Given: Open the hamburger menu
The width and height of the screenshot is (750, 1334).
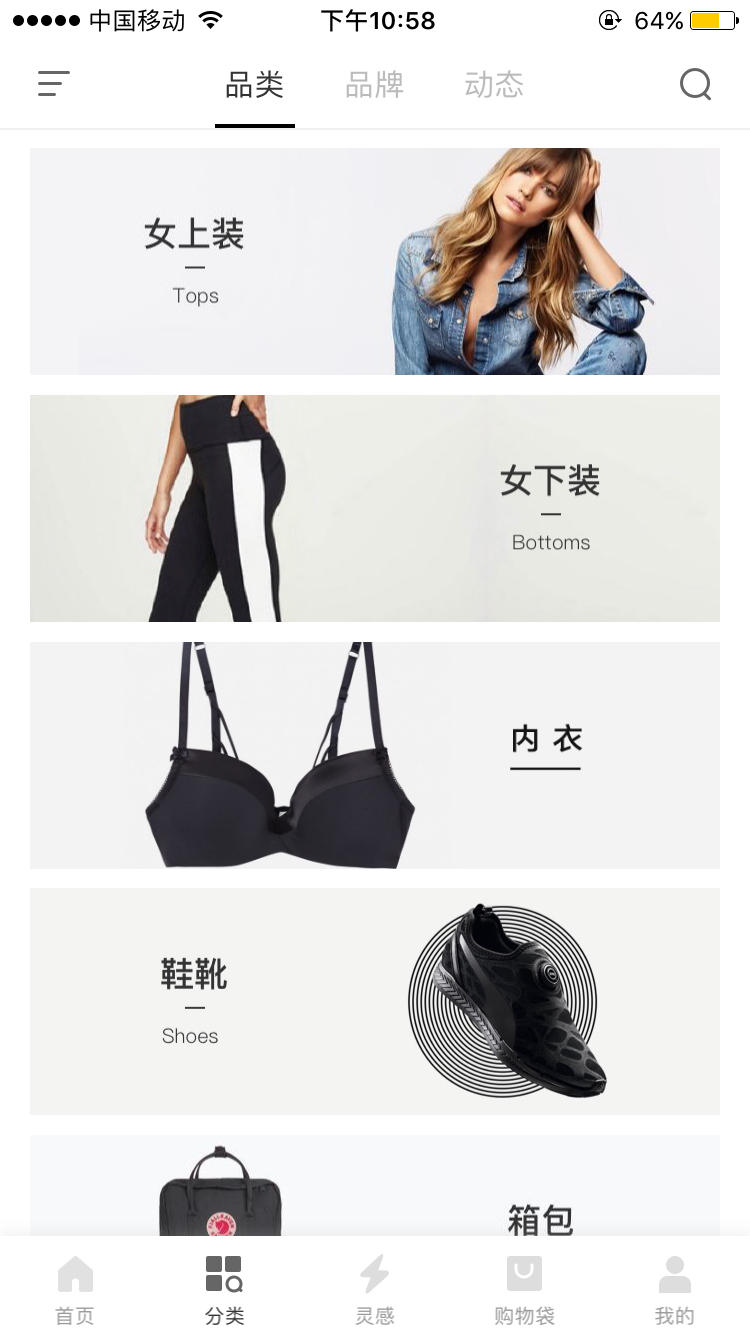Looking at the screenshot, I should click(53, 84).
